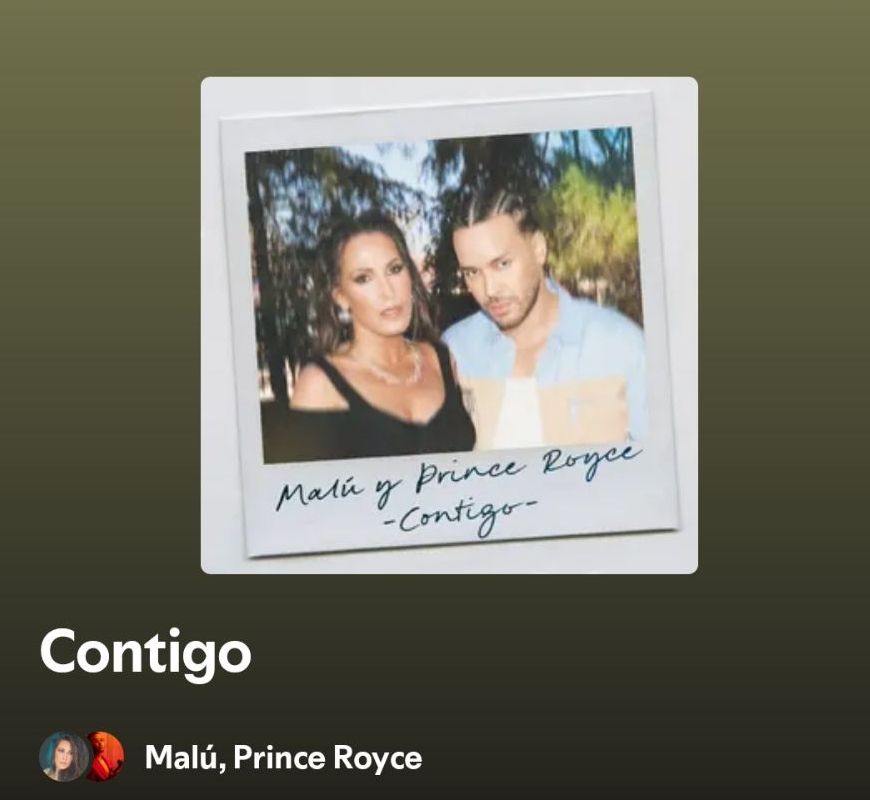Open the Malú, Prince Royce artists row
This screenshot has width=870, height=800.
(x=282, y=757)
